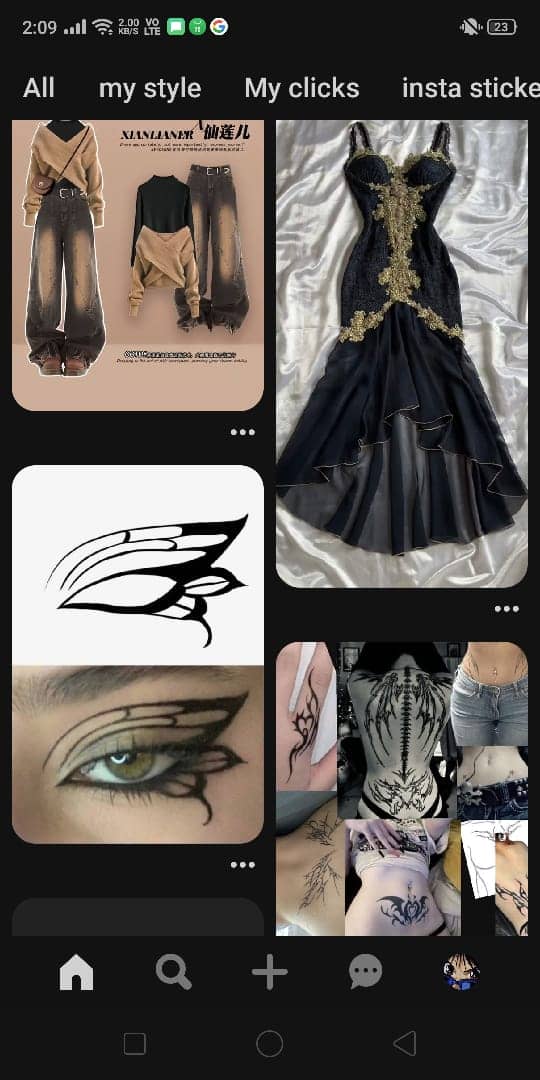Screen dimensions: 540x1080
Task: Open more options under the eyeliner pin
Action: click(x=242, y=864)
